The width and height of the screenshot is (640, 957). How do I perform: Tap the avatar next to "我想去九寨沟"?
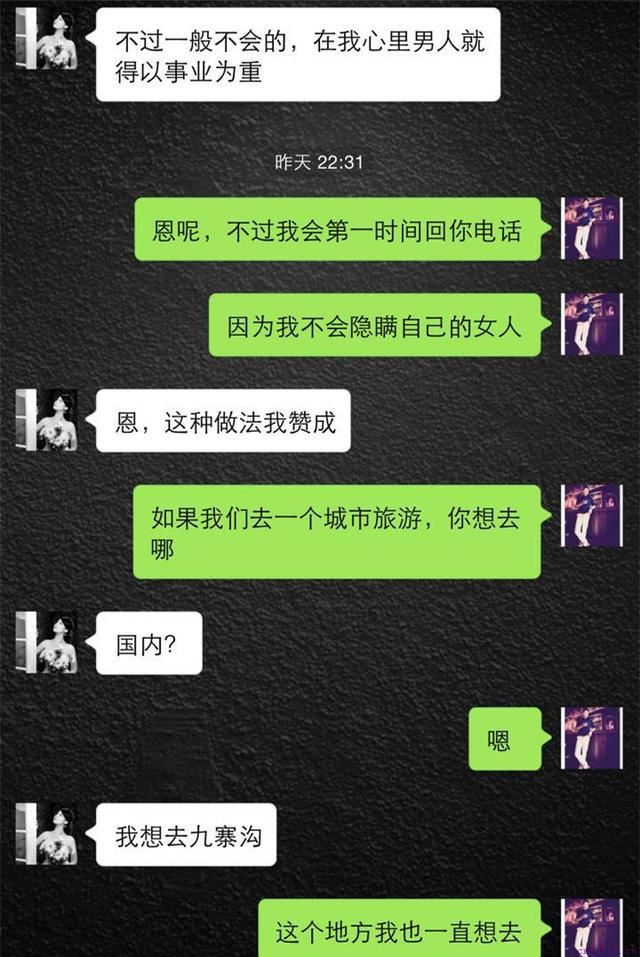(x=47, y=835)
